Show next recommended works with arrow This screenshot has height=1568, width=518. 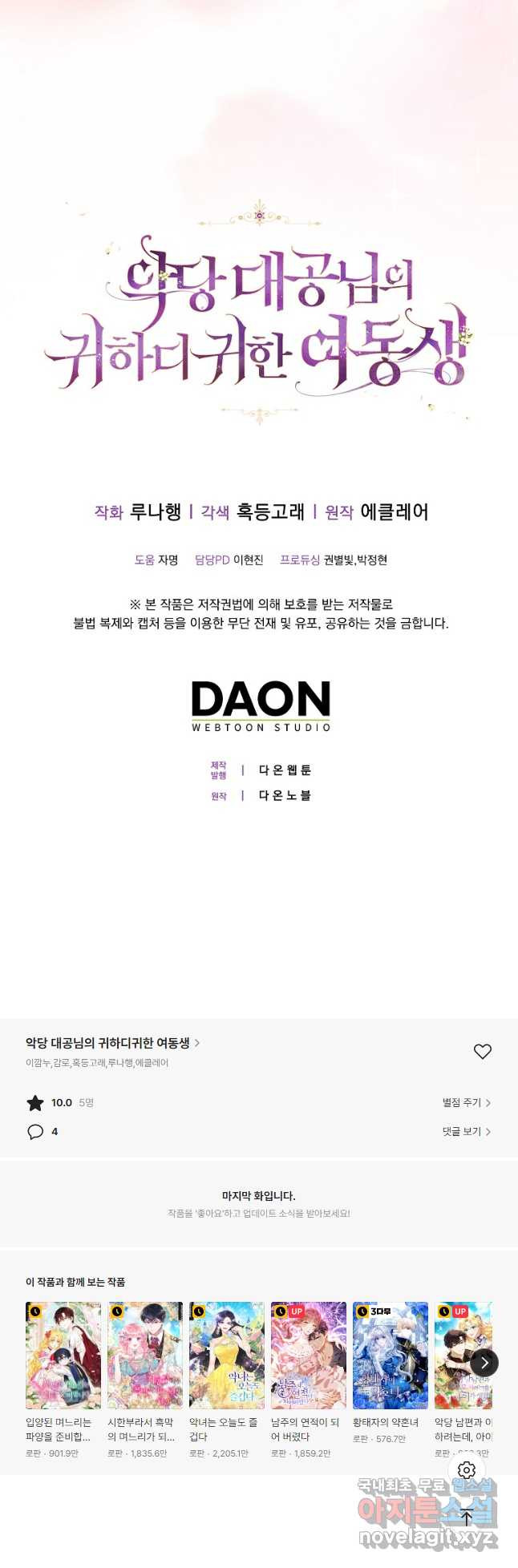pos(484,1362)
